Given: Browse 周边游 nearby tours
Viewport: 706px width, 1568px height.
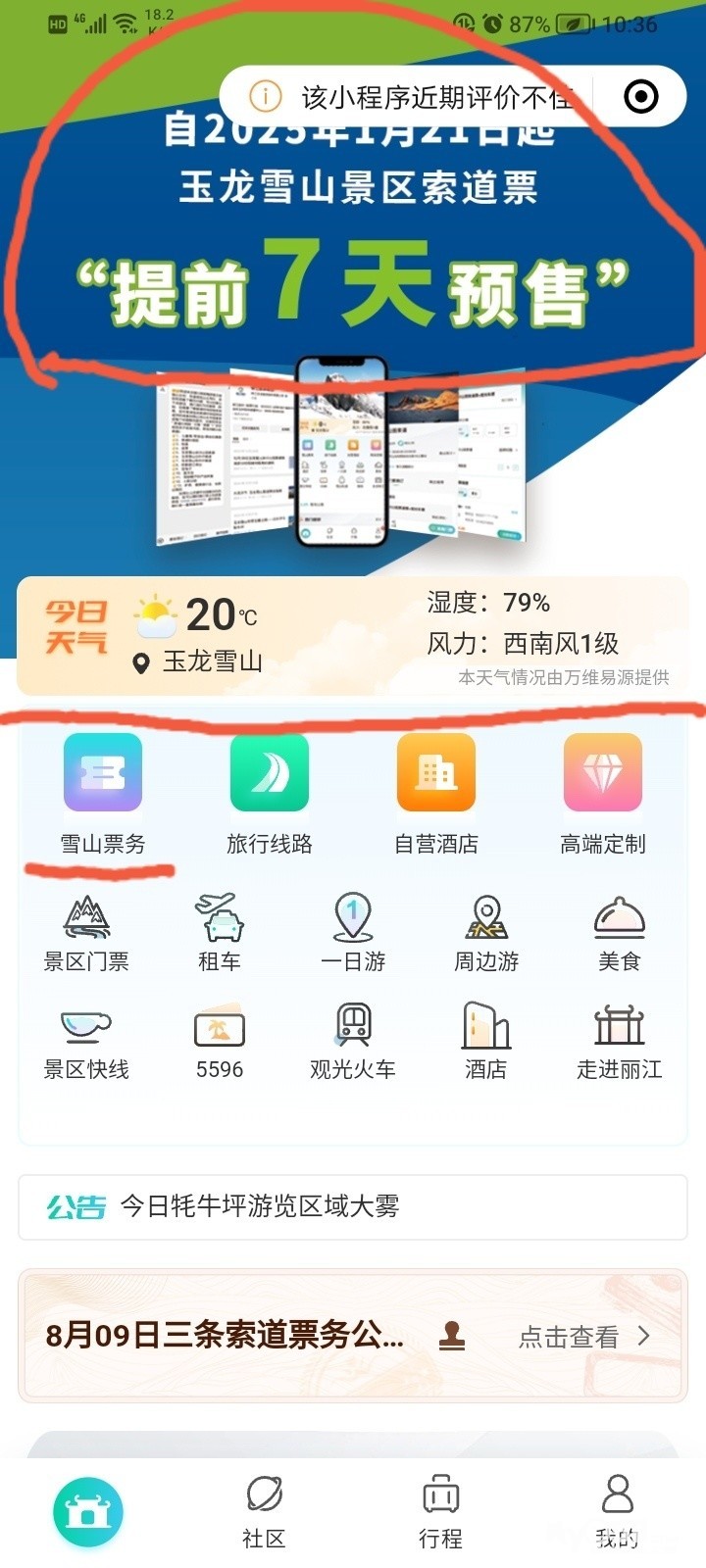Looking at the screenshot, I should pos(486,933).
